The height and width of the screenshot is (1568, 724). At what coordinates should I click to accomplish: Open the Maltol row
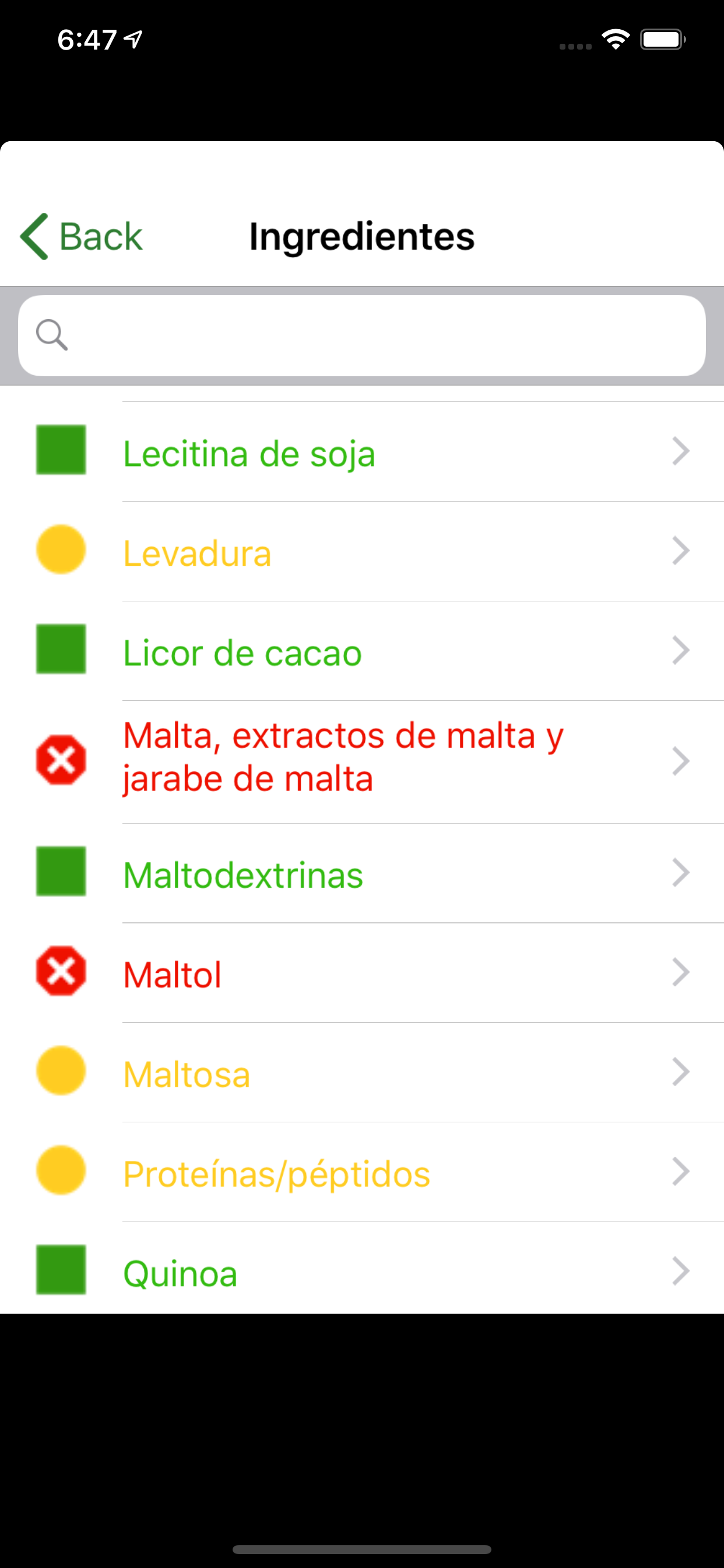[x=362, y=972]
